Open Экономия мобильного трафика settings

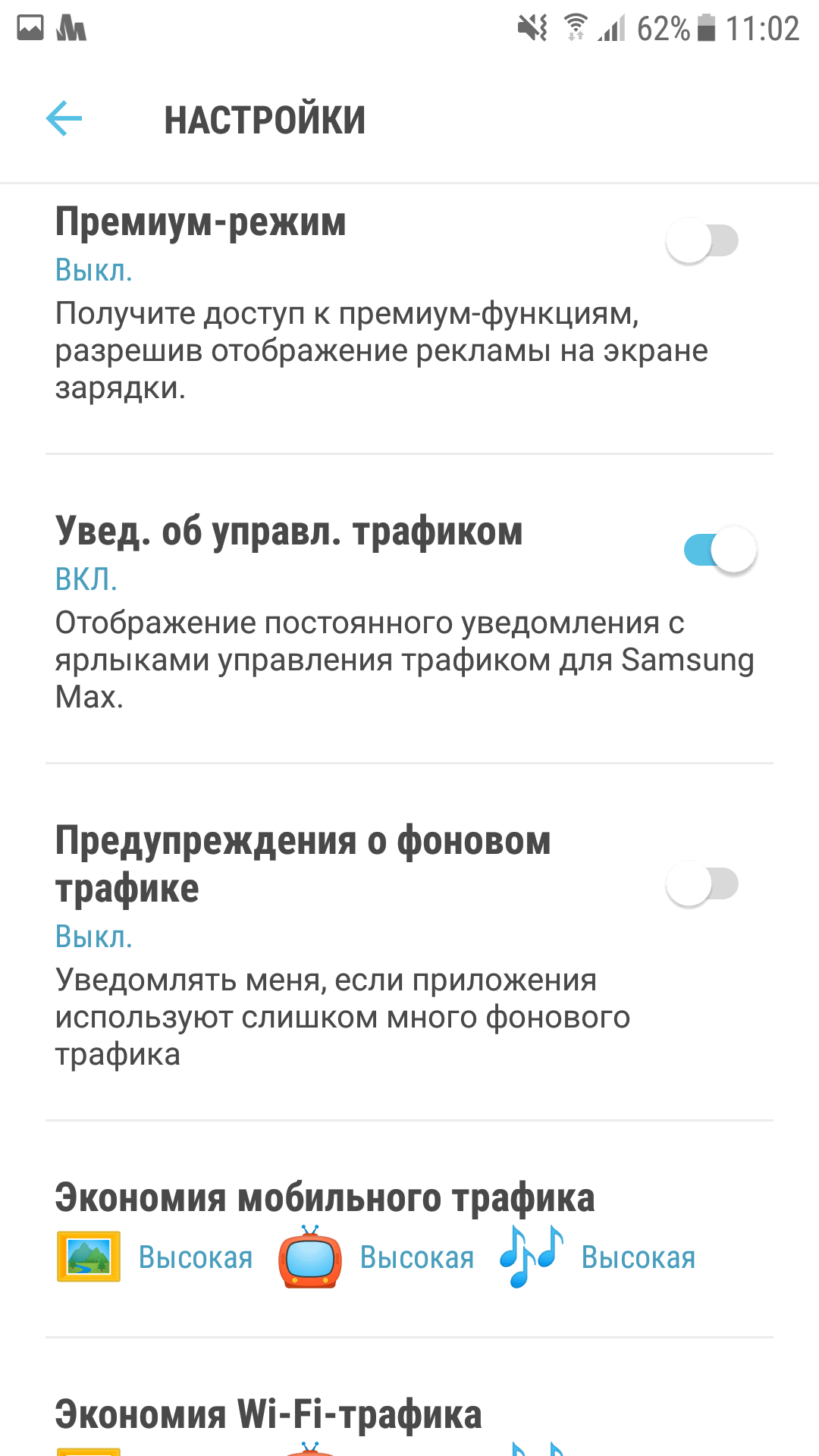[x=325, y=1198]
